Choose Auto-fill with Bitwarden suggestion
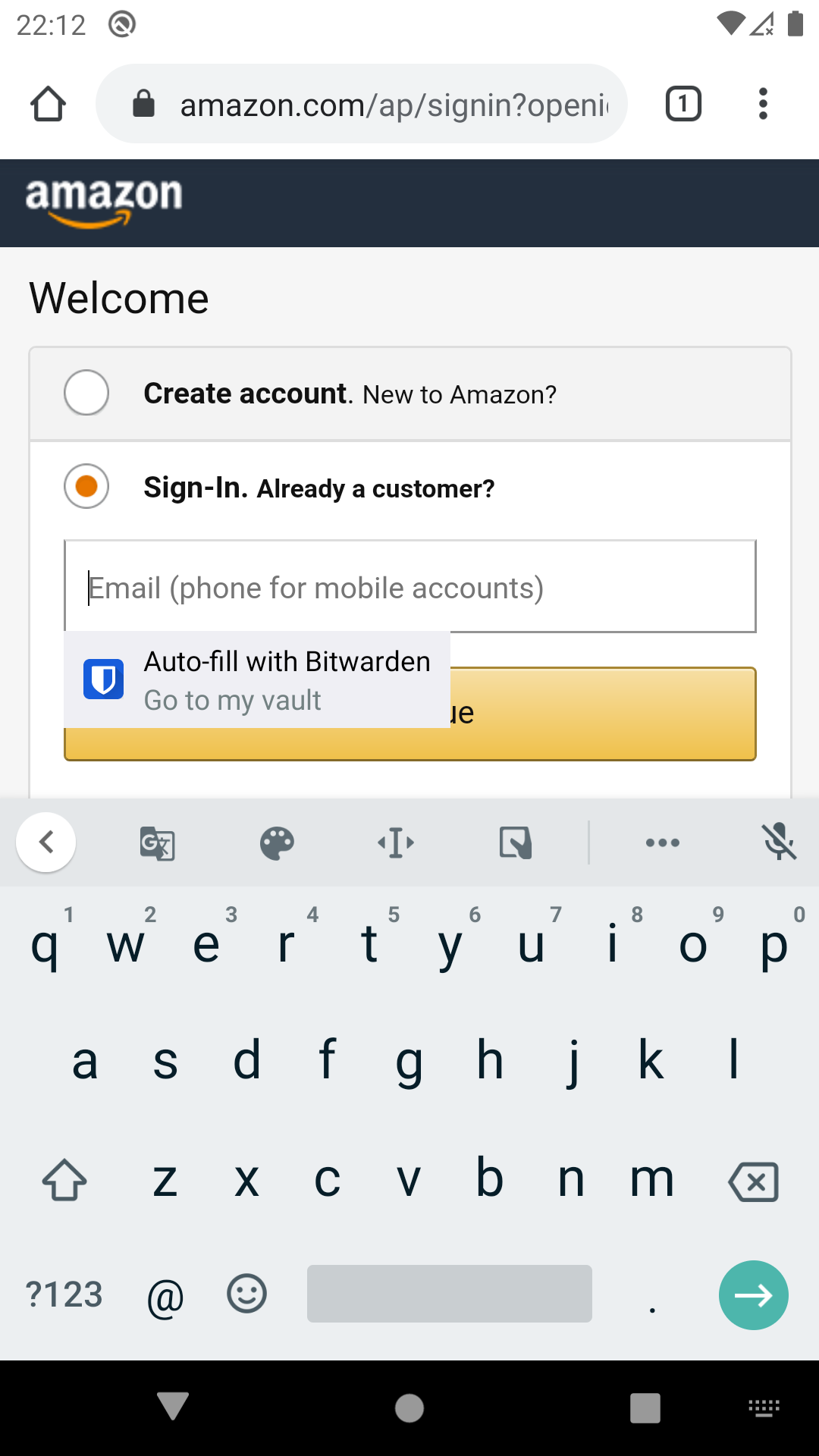Image resolution: width=819 pixels, height=1456 pixels. tap(258, 679)
